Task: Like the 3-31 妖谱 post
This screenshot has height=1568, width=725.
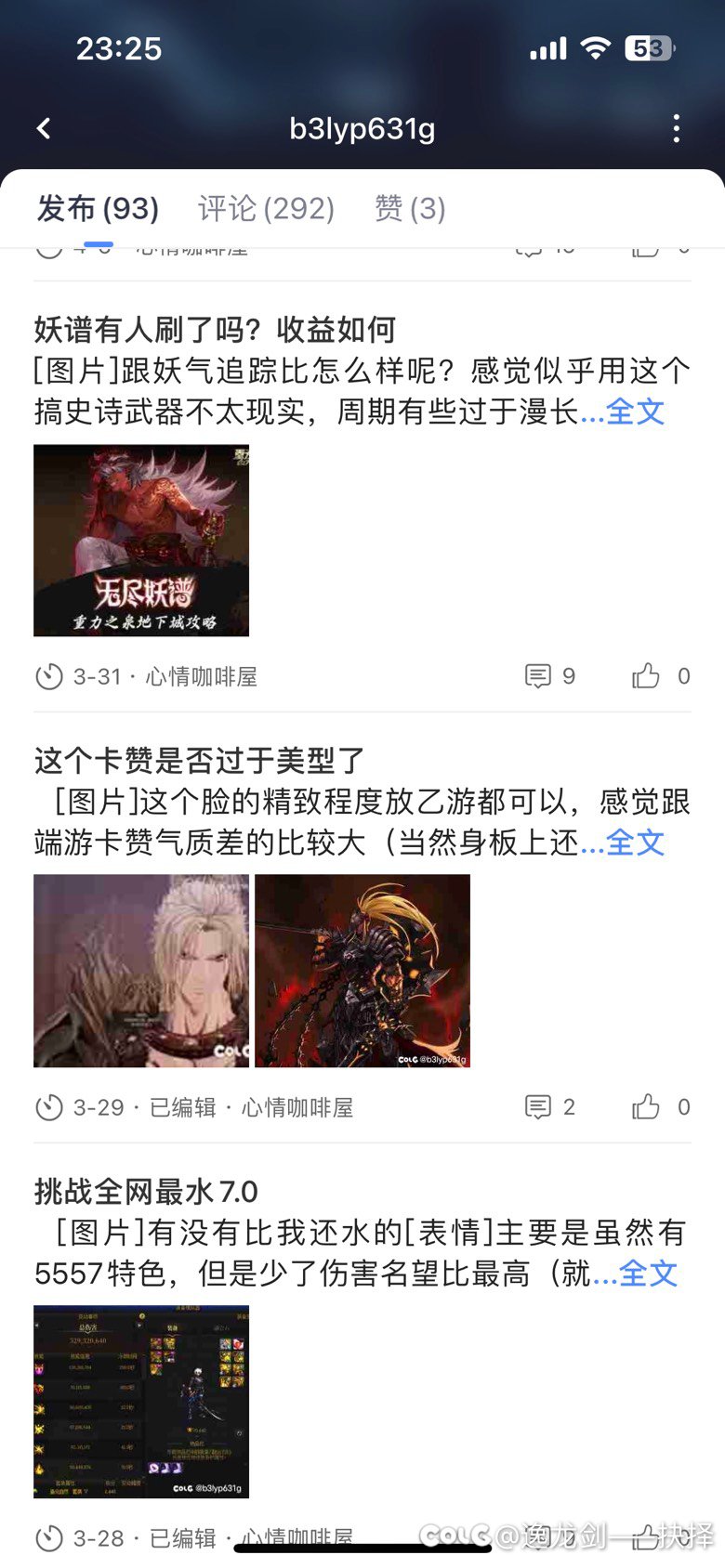Action: pyautogui.click(x=661, y=676)
